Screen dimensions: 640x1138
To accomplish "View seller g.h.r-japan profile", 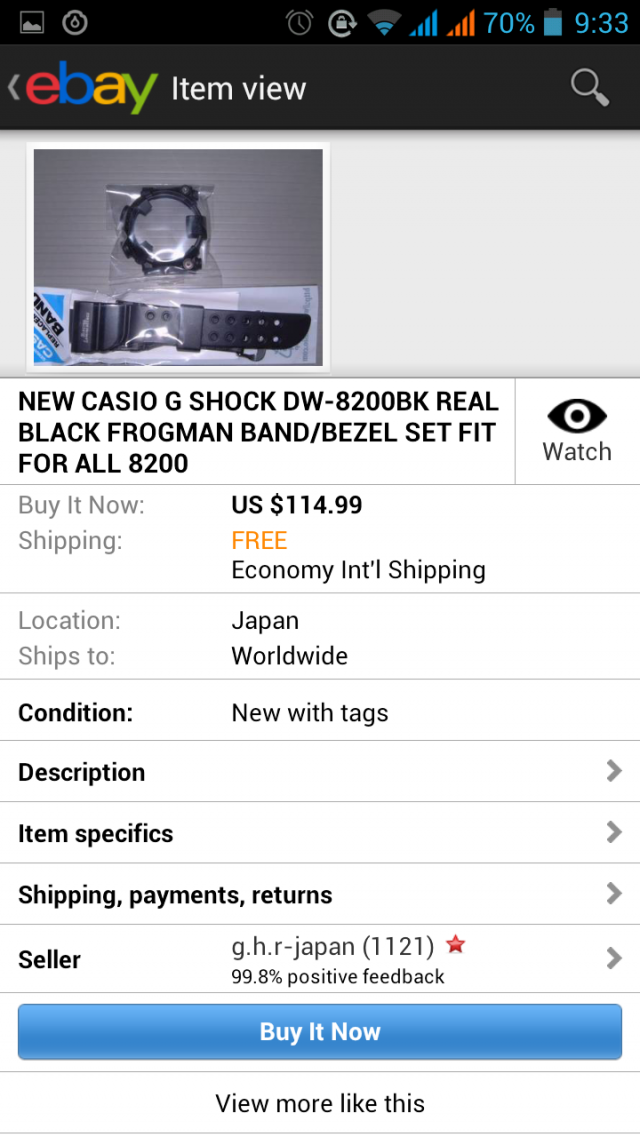I will [320, 959].
